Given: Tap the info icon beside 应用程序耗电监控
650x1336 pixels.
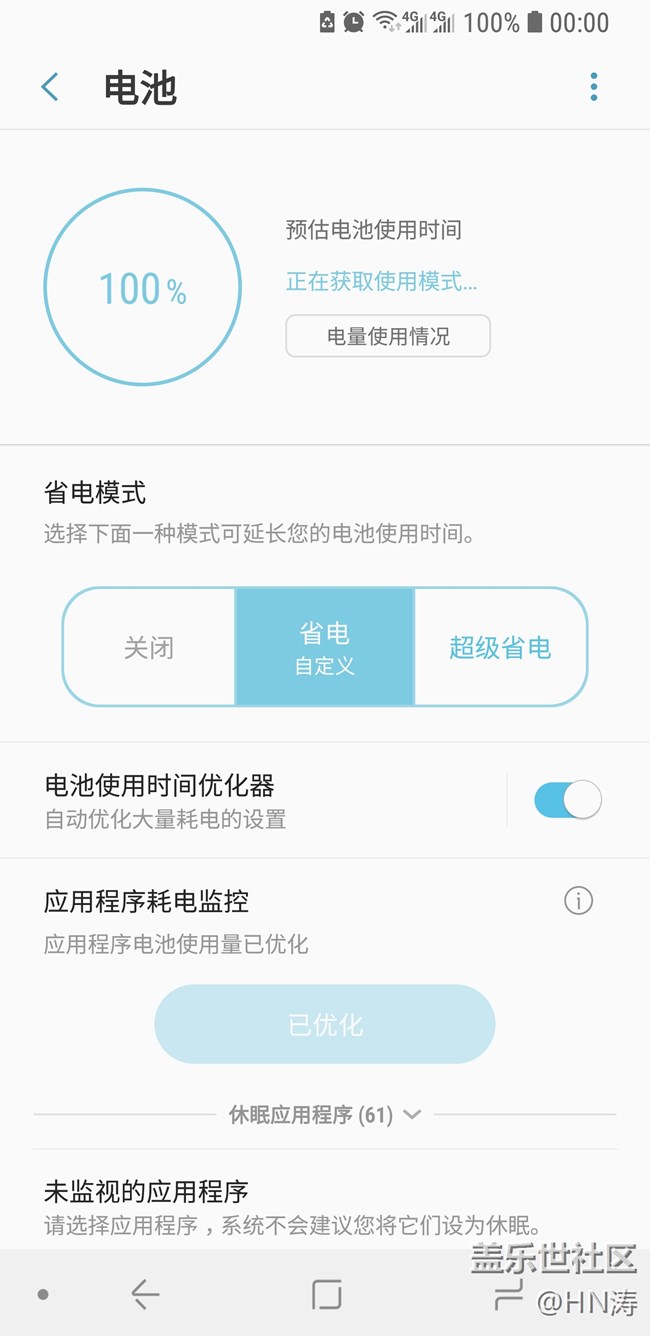Looking at the screenshot, I should (x=578, y=901).
